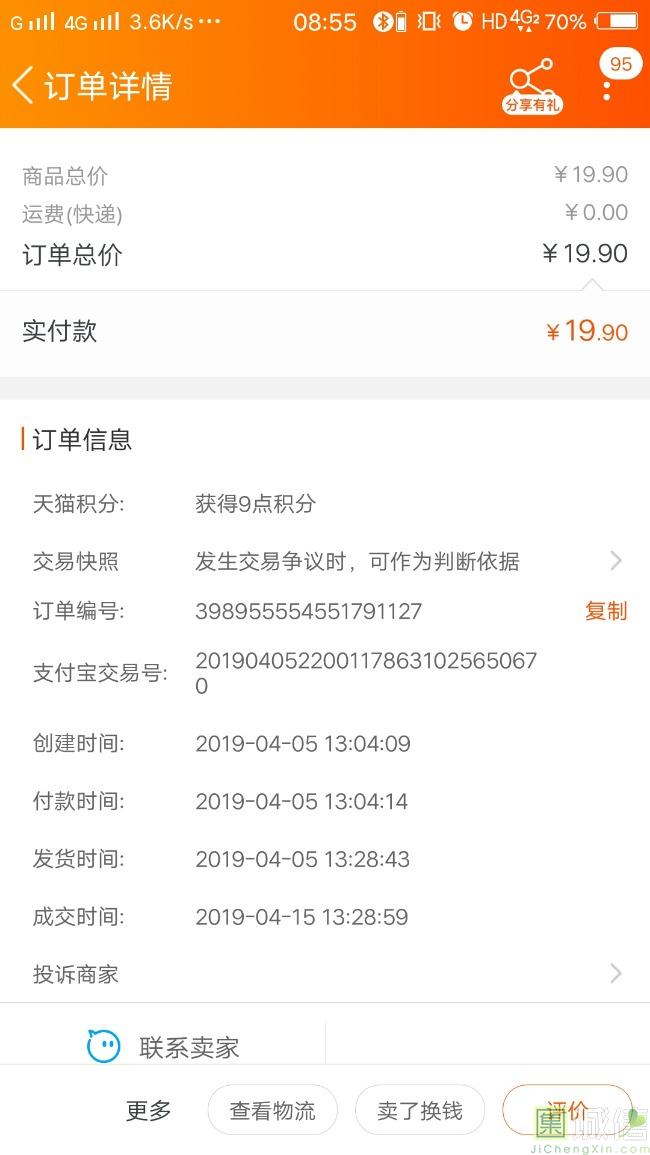
Task: Go back from the 订单详情 page
Action: (23, 86)
